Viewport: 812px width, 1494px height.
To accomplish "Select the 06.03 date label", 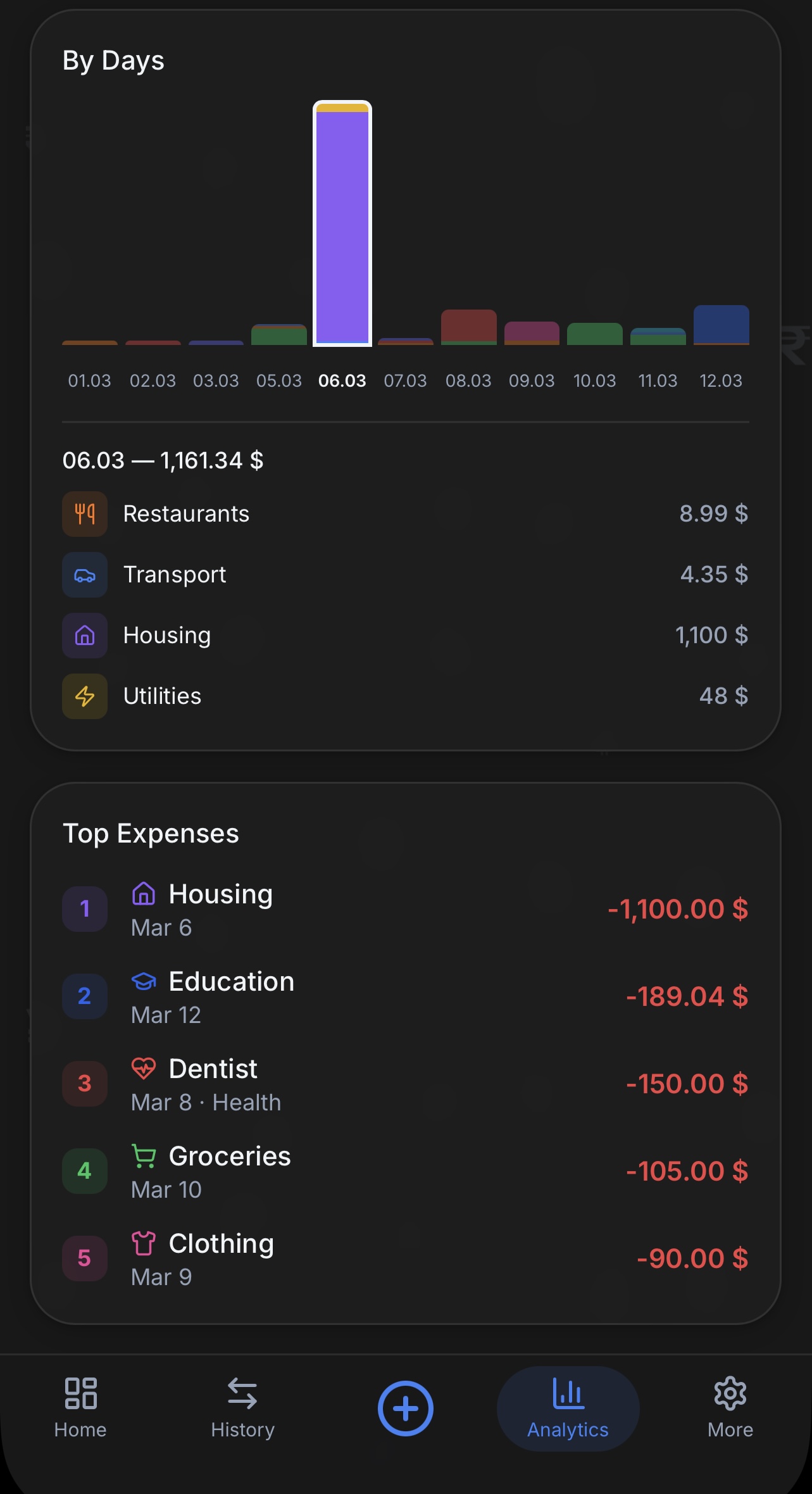I will pyautogui.click(x=342, y=380).
